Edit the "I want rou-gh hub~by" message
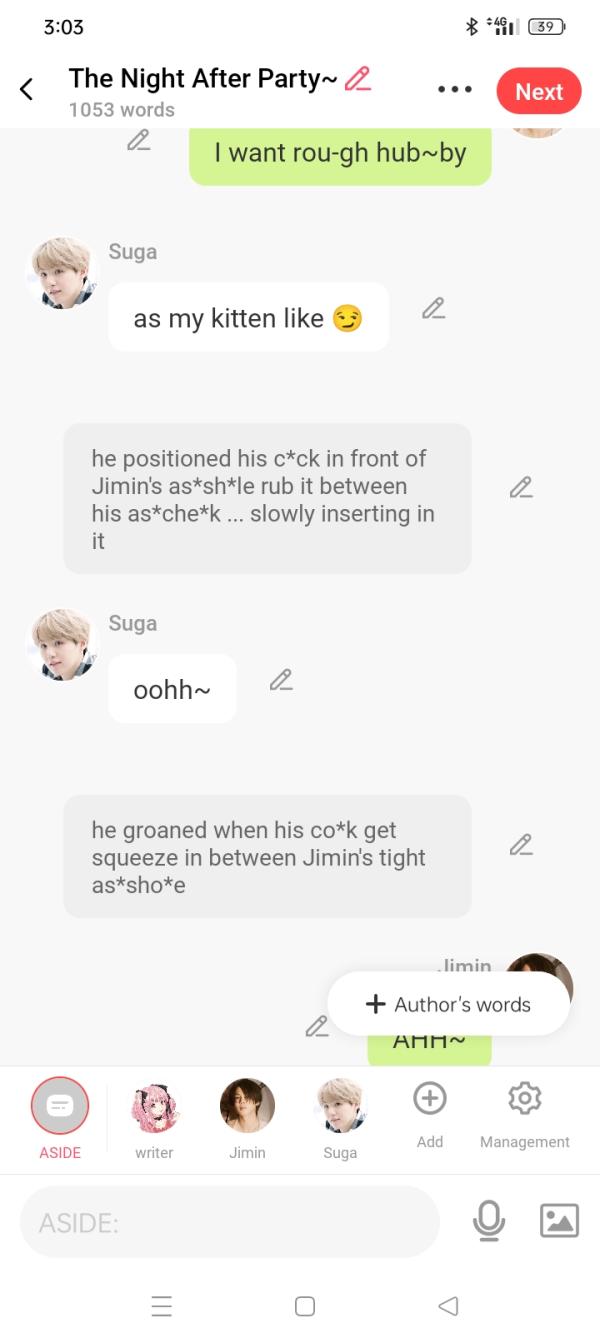 138,140
